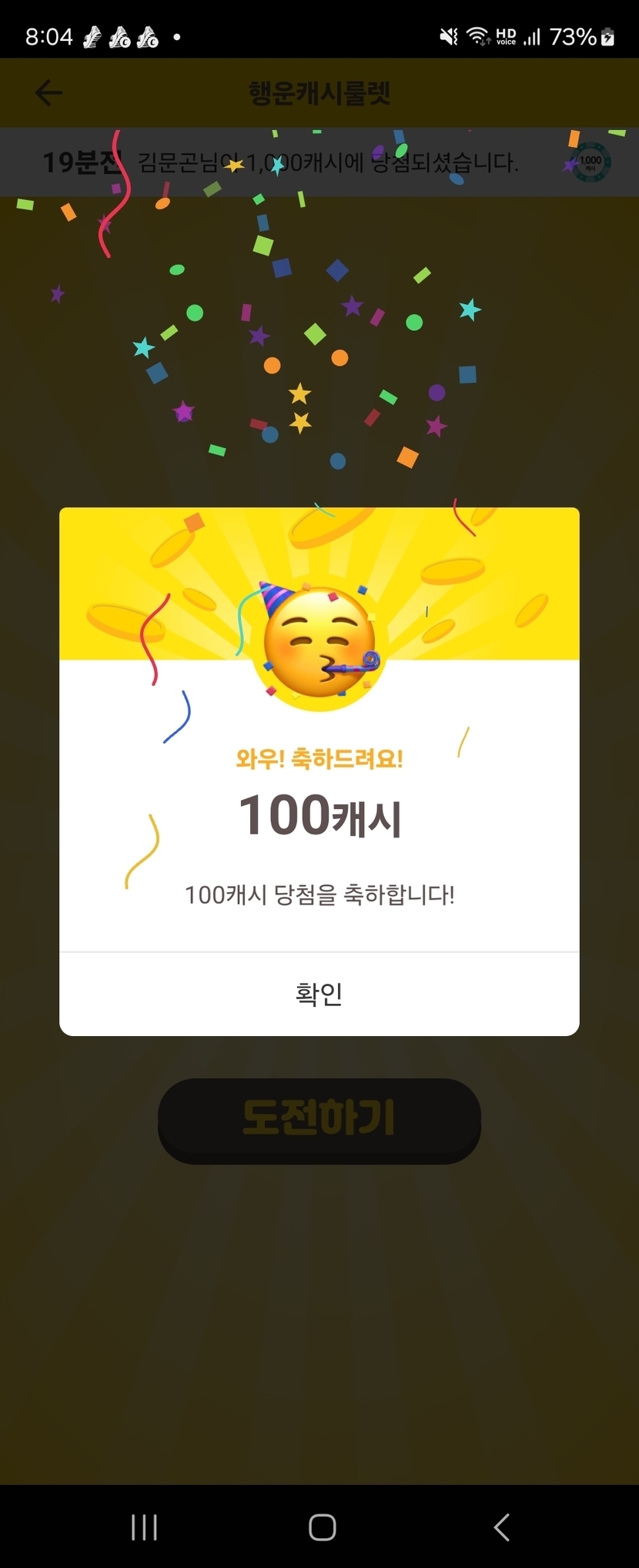Tap the 도전하기 button
The height and width of the screenshot is (1568, 639).
(x=319, y=1120)
